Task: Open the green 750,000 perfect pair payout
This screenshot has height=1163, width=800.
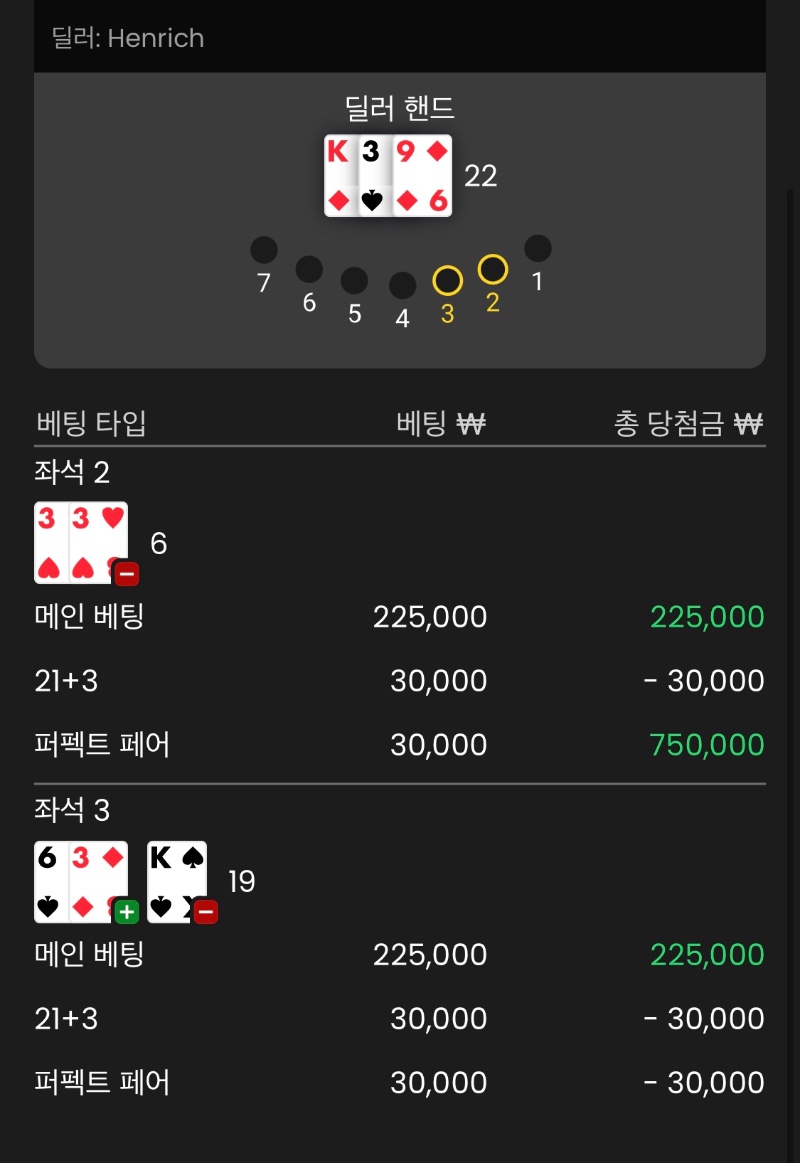Action: pyautogui.click(x=707, y=744)
